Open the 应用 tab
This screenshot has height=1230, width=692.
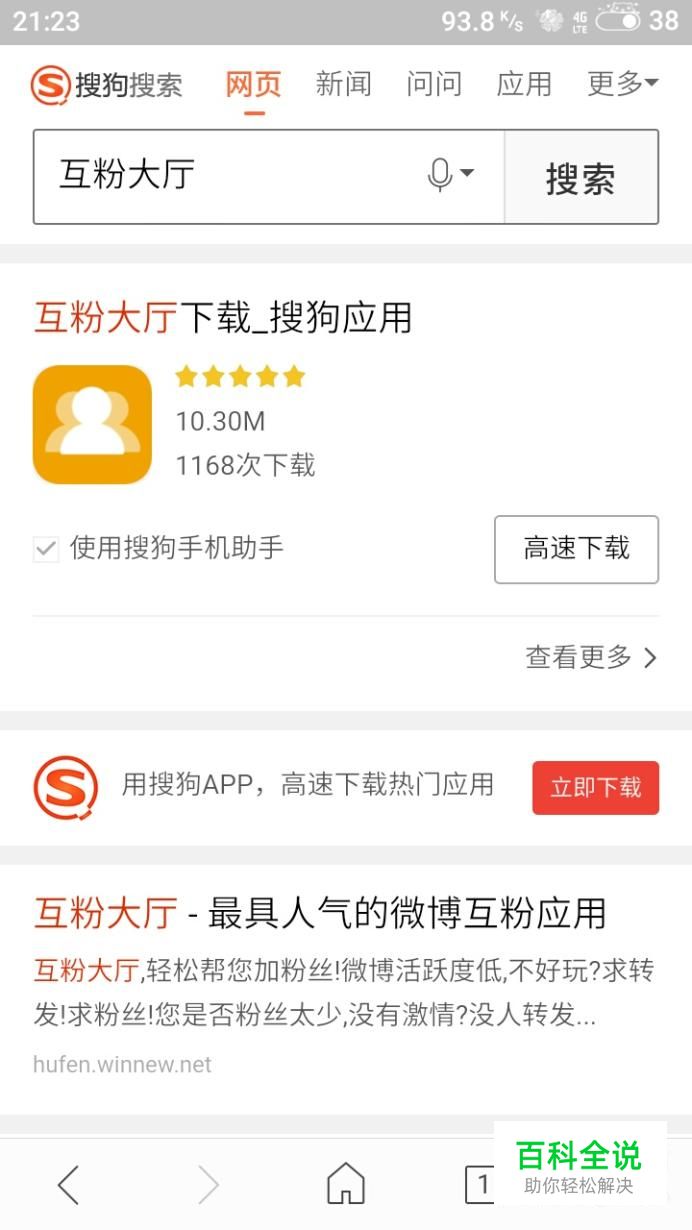(x=524, y=84)
